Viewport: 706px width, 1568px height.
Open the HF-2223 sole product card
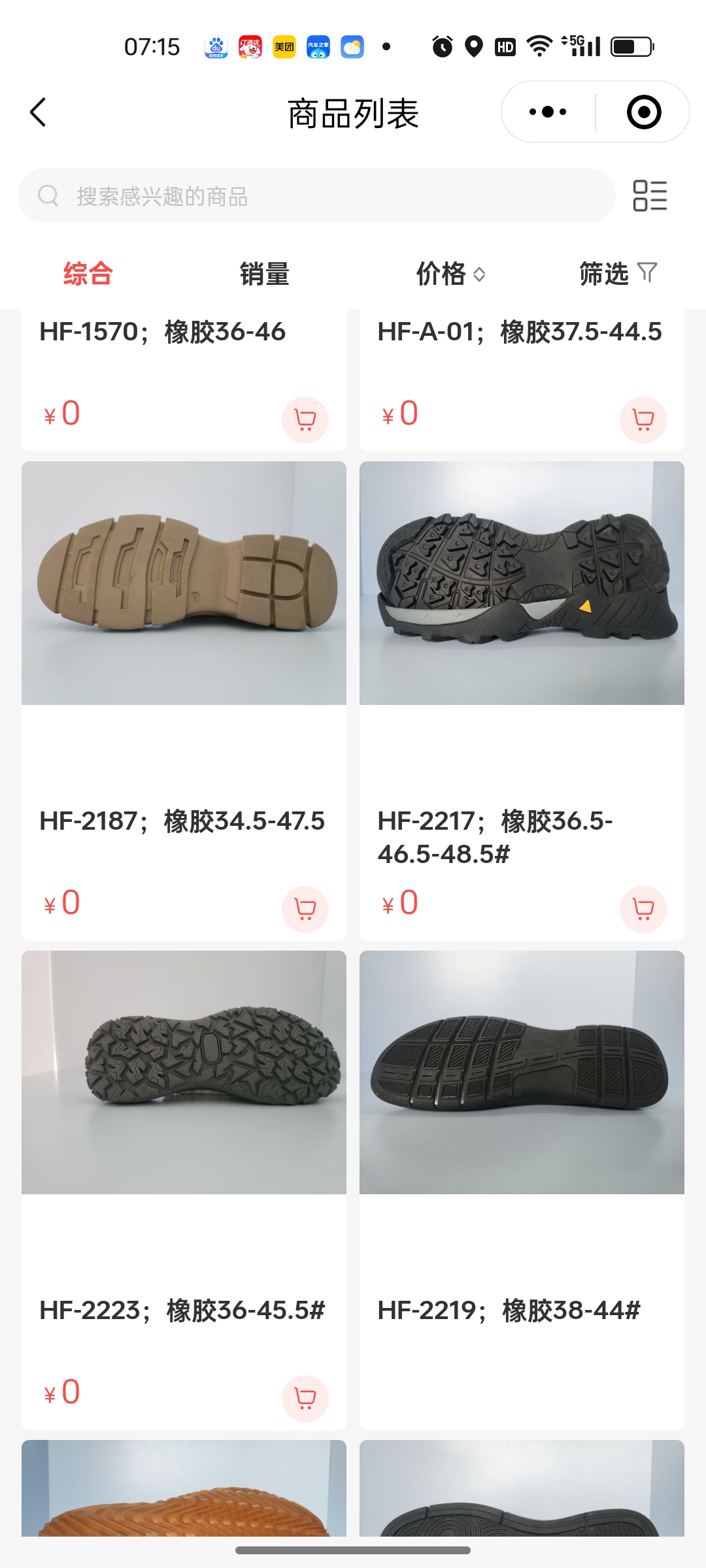click(x=184, y=1073)
